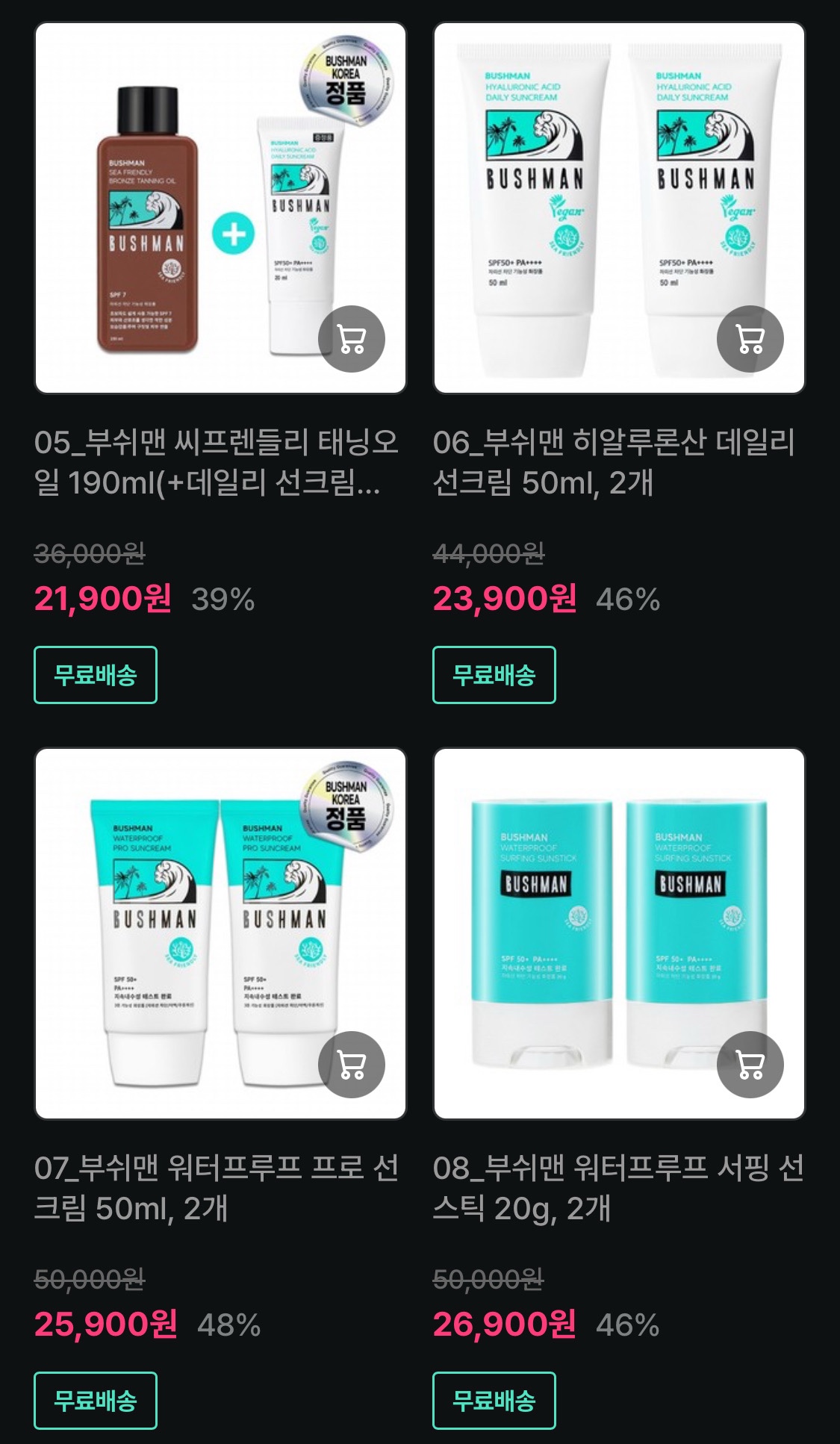This screenshot has height=1444, width=840.
Task: Add 05 tanning oil set to cart
Action: [x=351, y=339]
